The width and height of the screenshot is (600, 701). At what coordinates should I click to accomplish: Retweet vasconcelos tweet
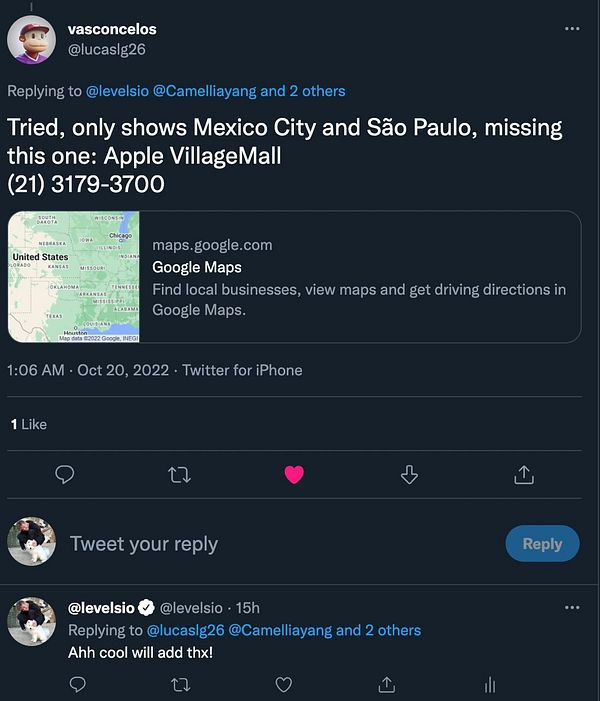180,475
